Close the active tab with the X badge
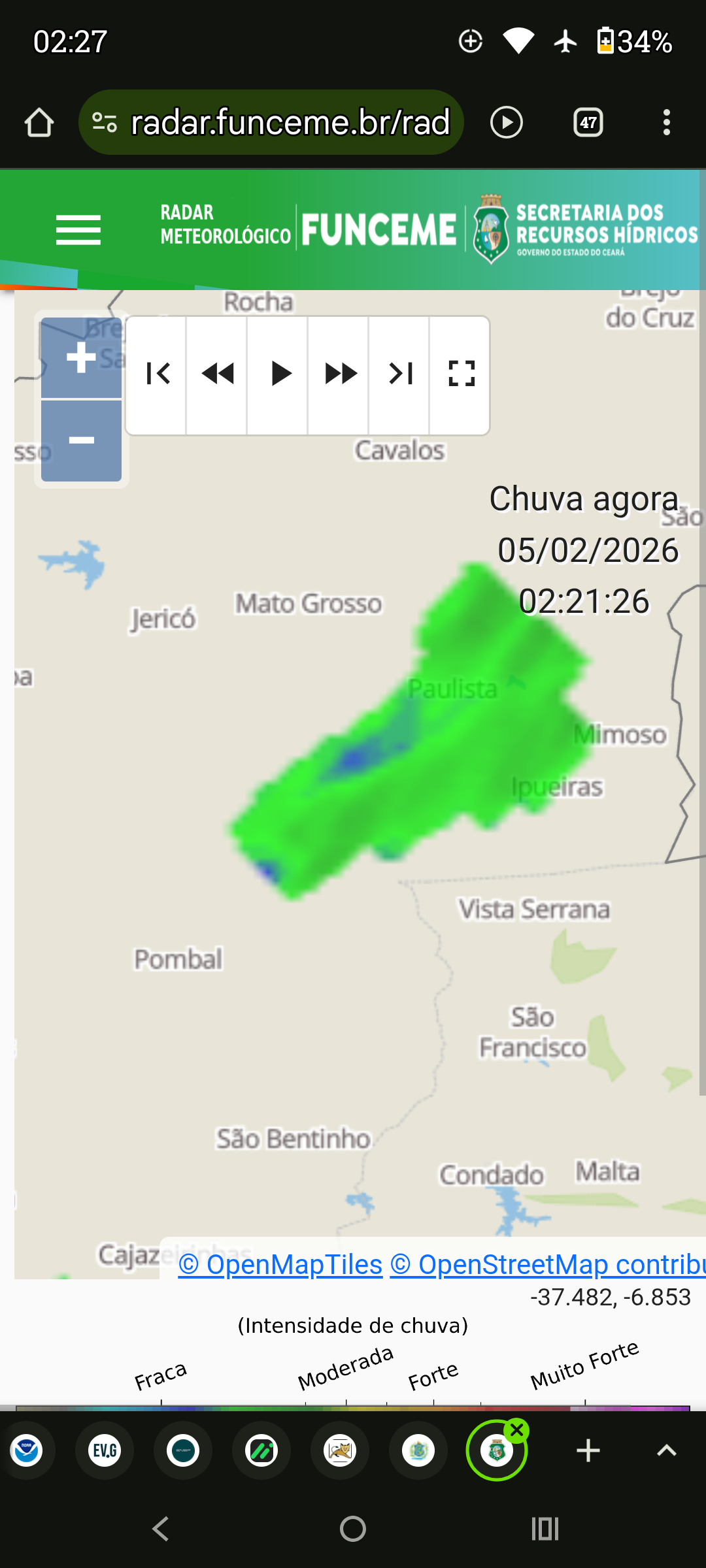The height and width of the screenshot is (1568, 706). [516, 1430]
